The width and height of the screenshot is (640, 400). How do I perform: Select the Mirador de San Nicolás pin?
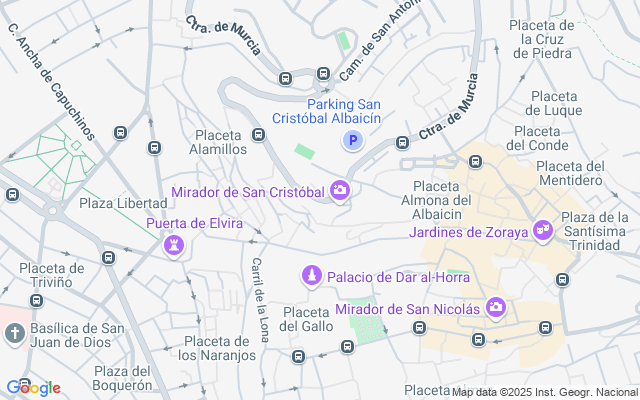click(x=495, y=307)
